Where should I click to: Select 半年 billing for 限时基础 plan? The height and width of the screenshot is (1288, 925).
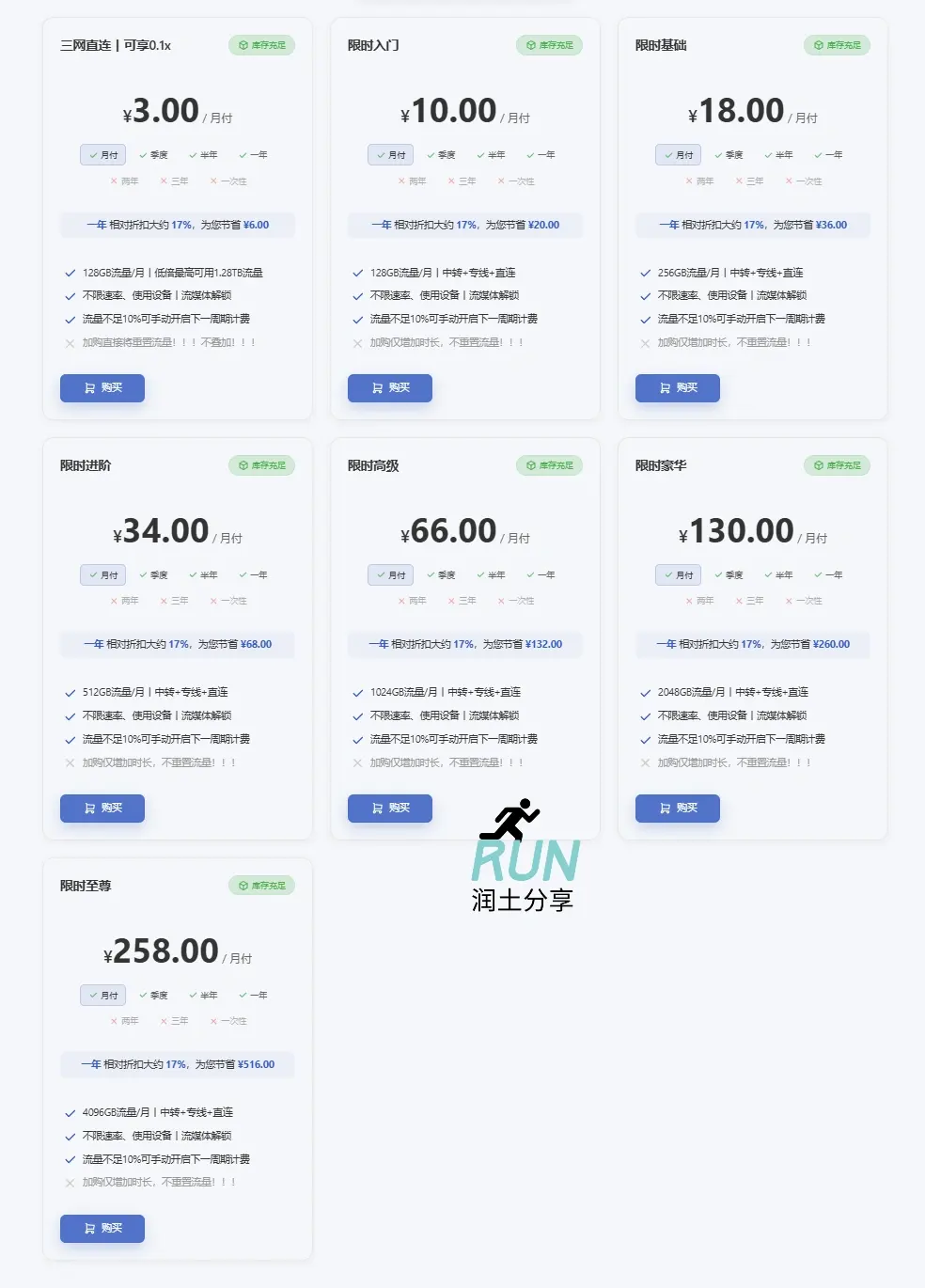point(778,155)
